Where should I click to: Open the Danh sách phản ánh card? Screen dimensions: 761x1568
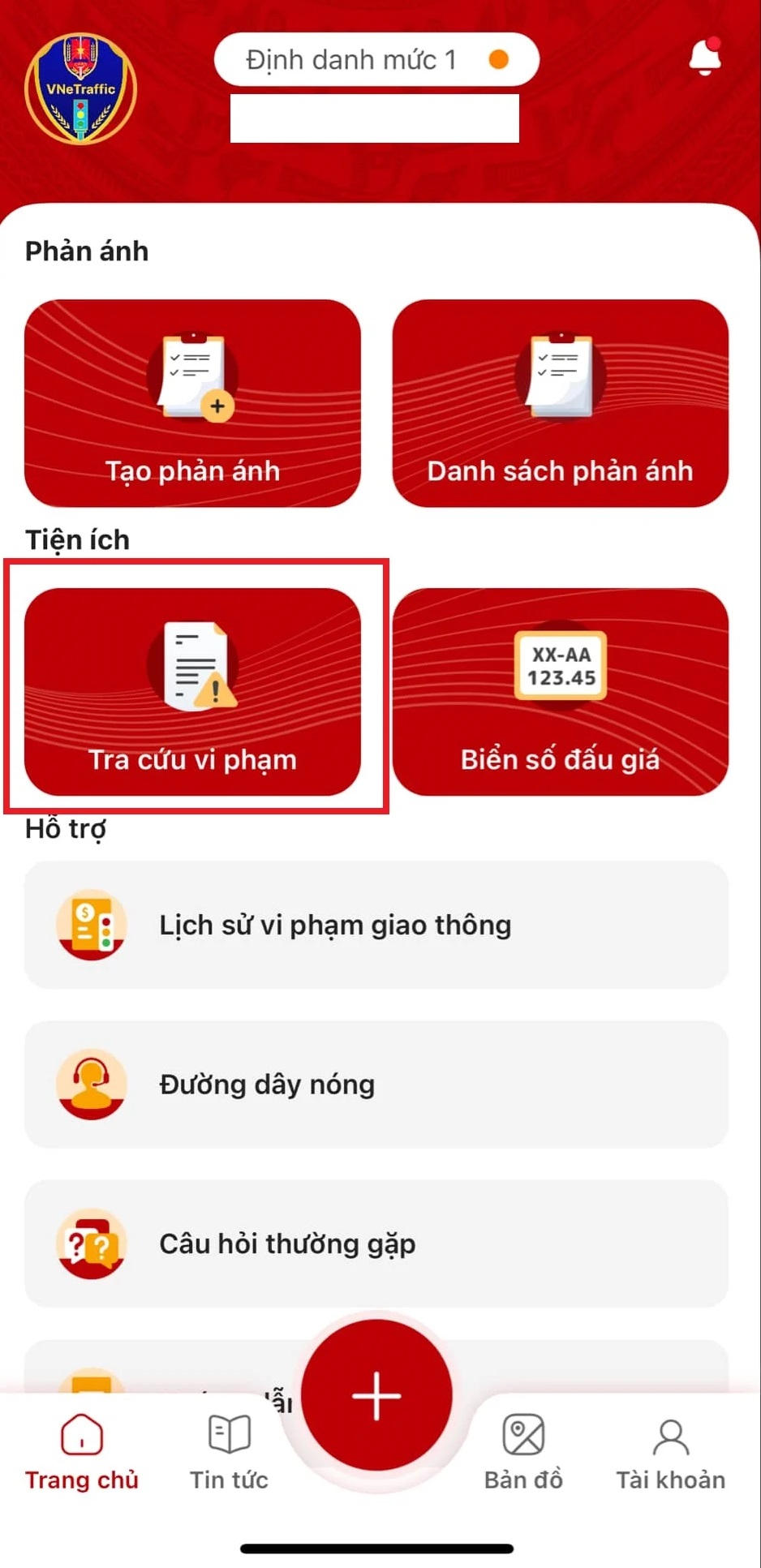[560, 403]
